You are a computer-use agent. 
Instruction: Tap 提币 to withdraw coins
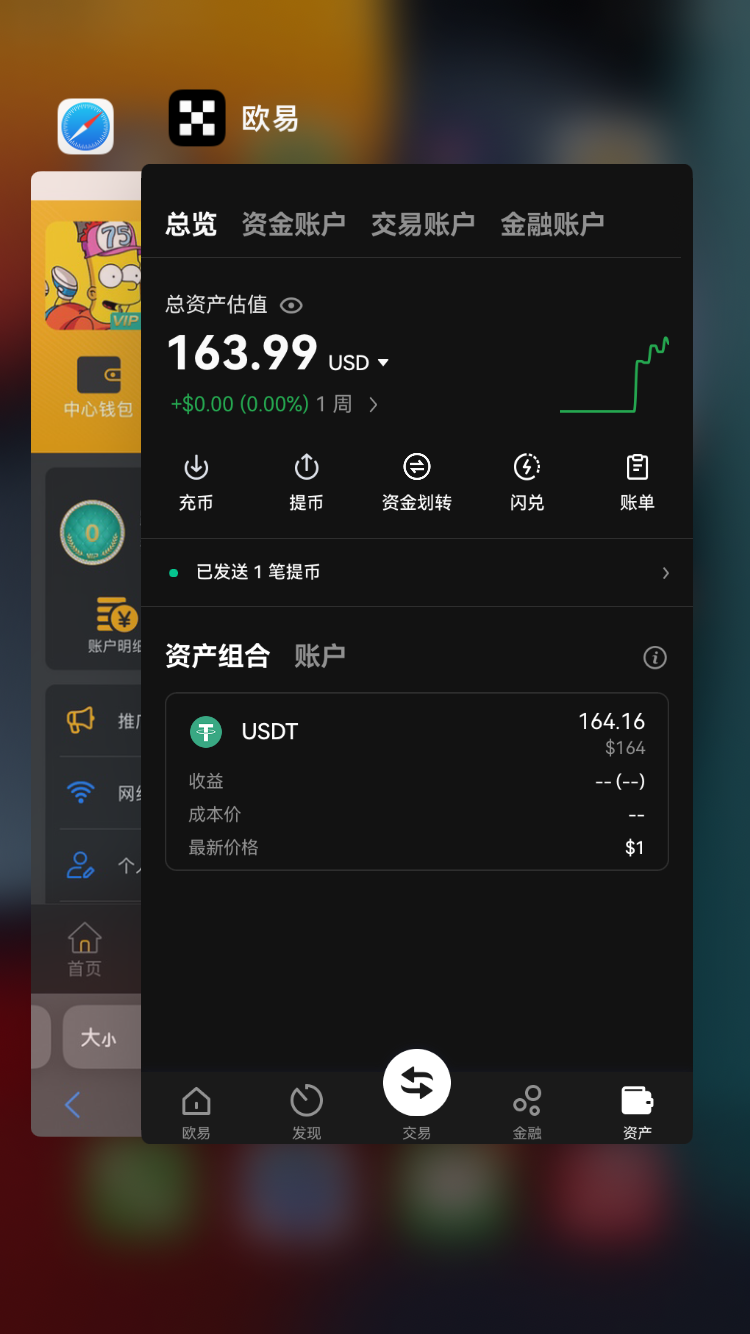[x=306, y=482]
